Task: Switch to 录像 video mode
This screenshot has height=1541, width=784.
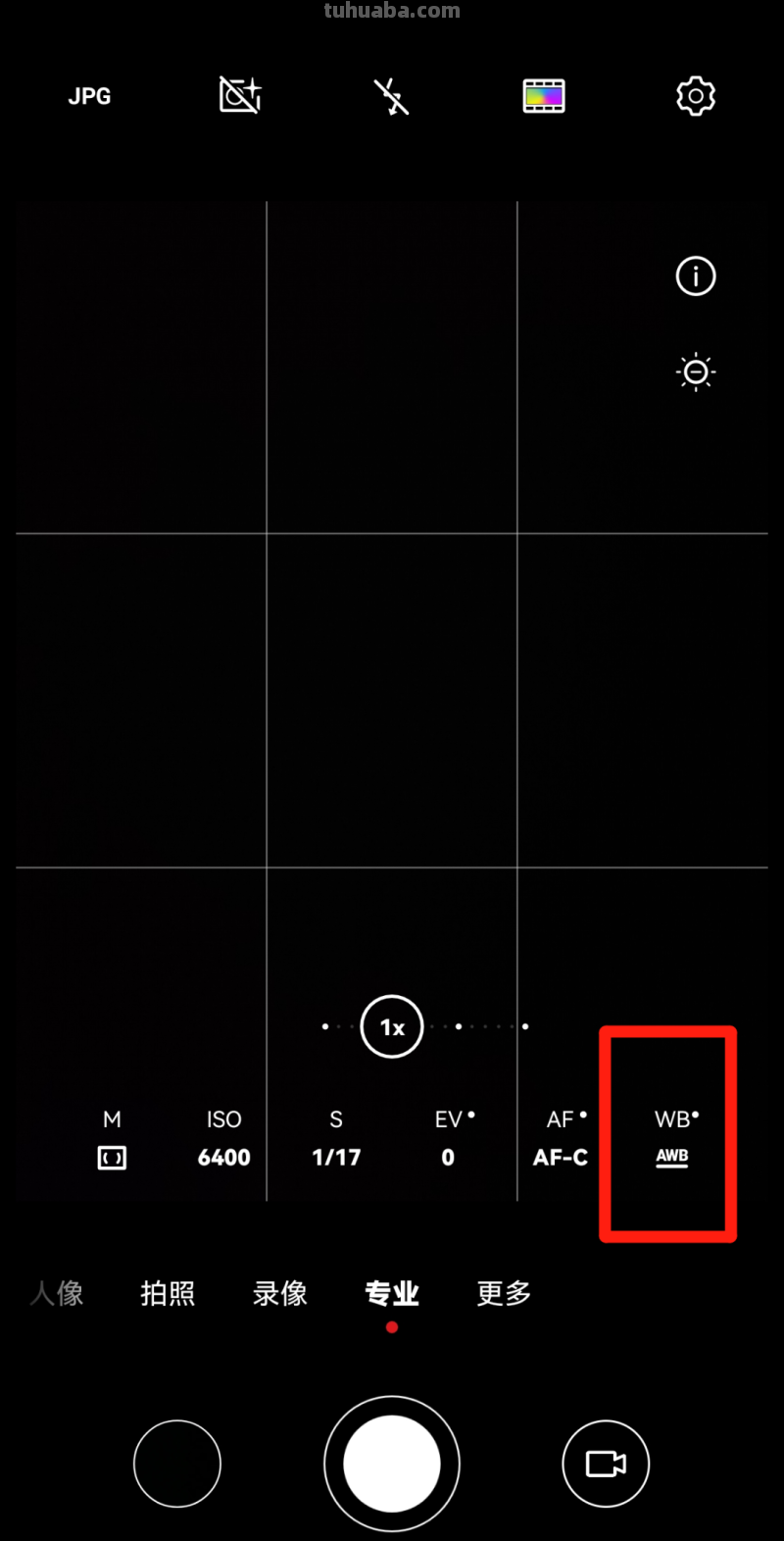Action: click(280, 1294)
